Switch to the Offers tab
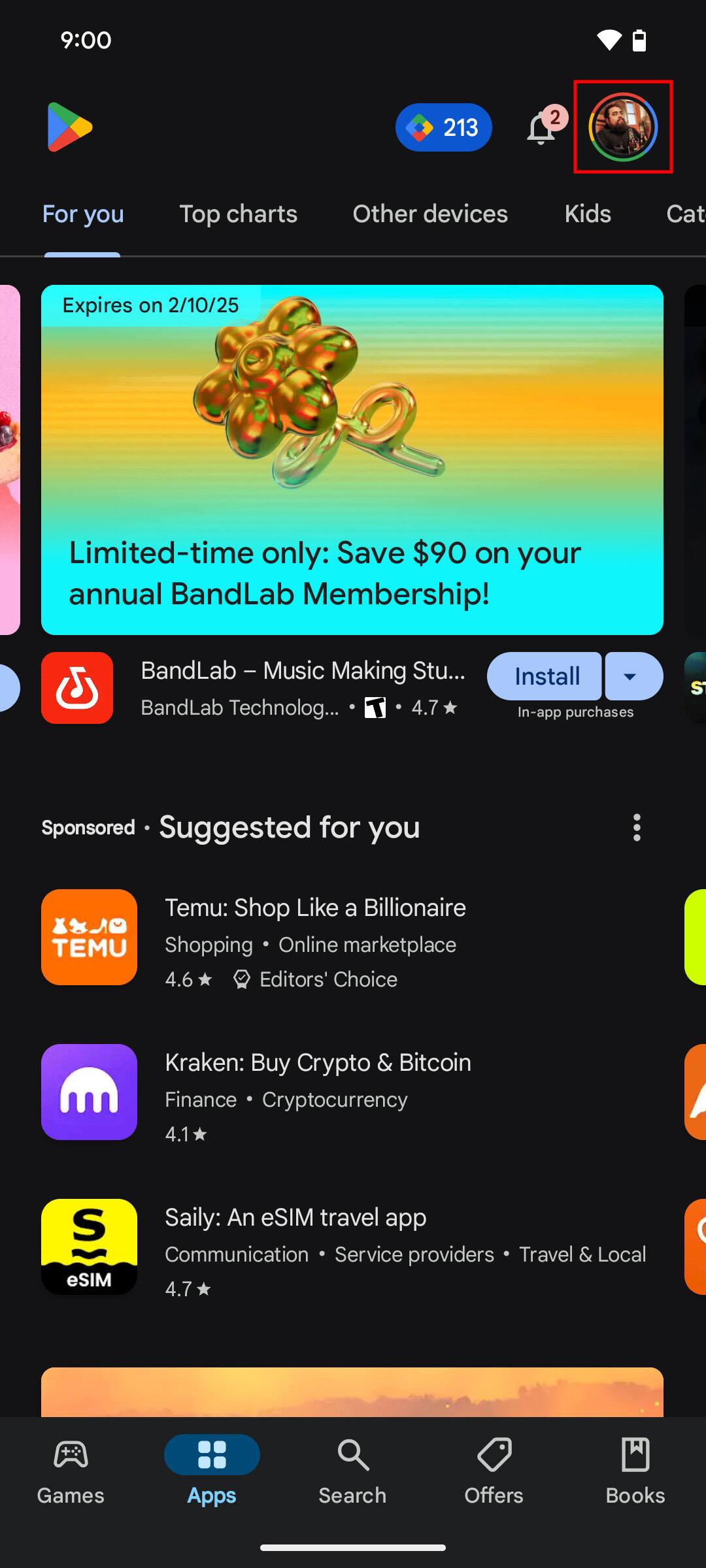The height and width of the screenshot is (1568, 706). coord(494,1470)
